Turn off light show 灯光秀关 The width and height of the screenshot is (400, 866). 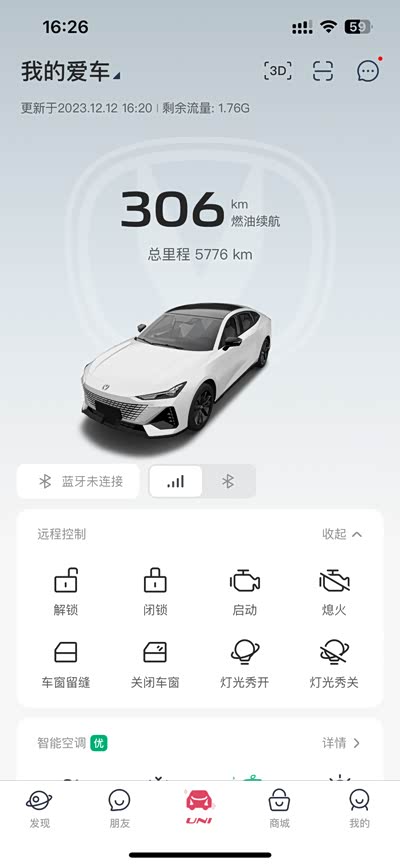tap(334, 665)
